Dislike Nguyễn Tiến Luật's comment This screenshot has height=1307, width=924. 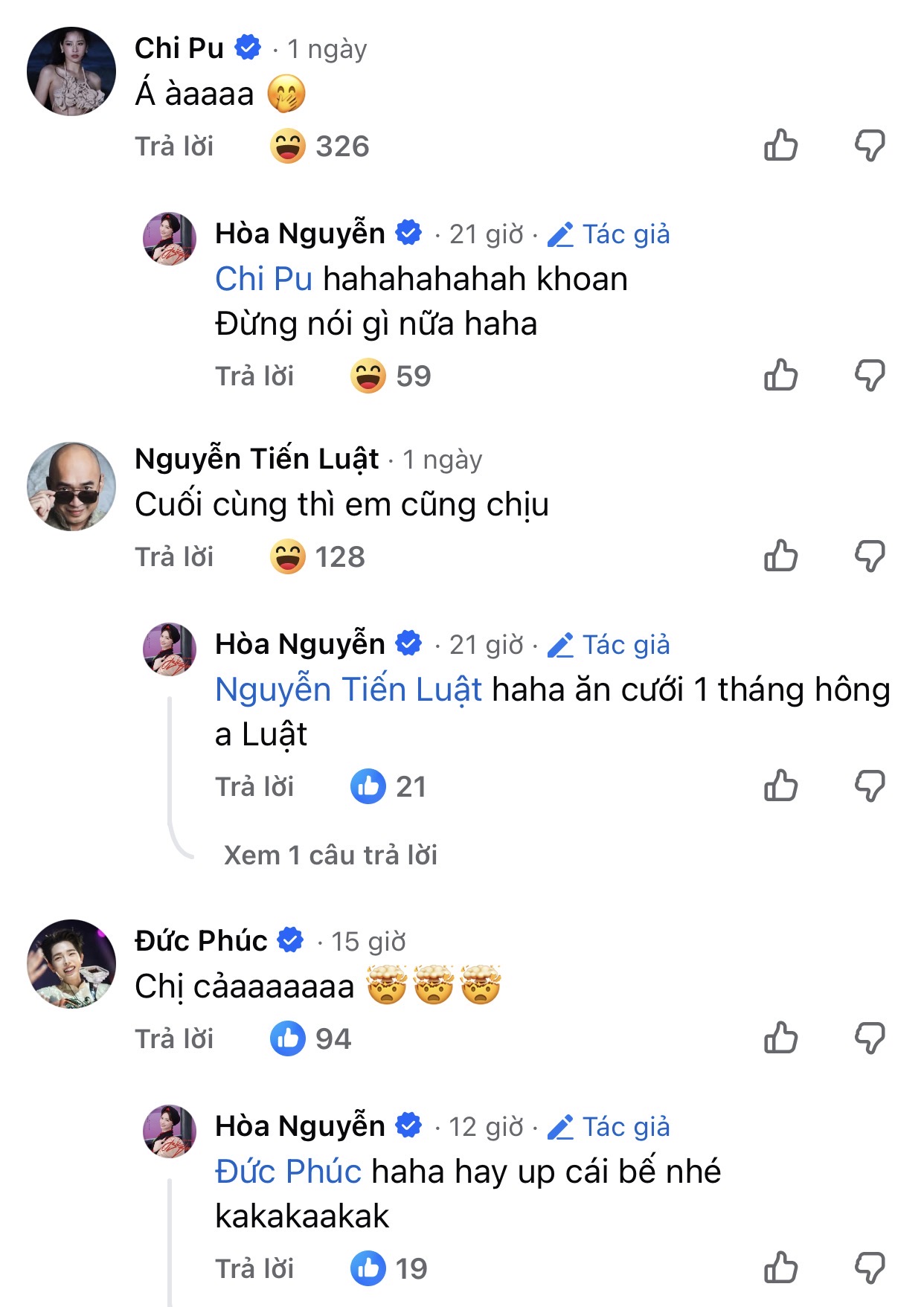tap(869, 556)
